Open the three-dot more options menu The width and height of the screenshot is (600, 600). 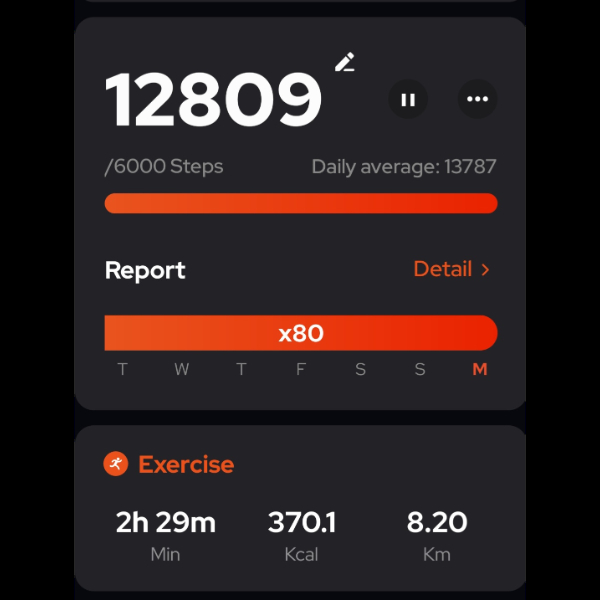(477, 99)
